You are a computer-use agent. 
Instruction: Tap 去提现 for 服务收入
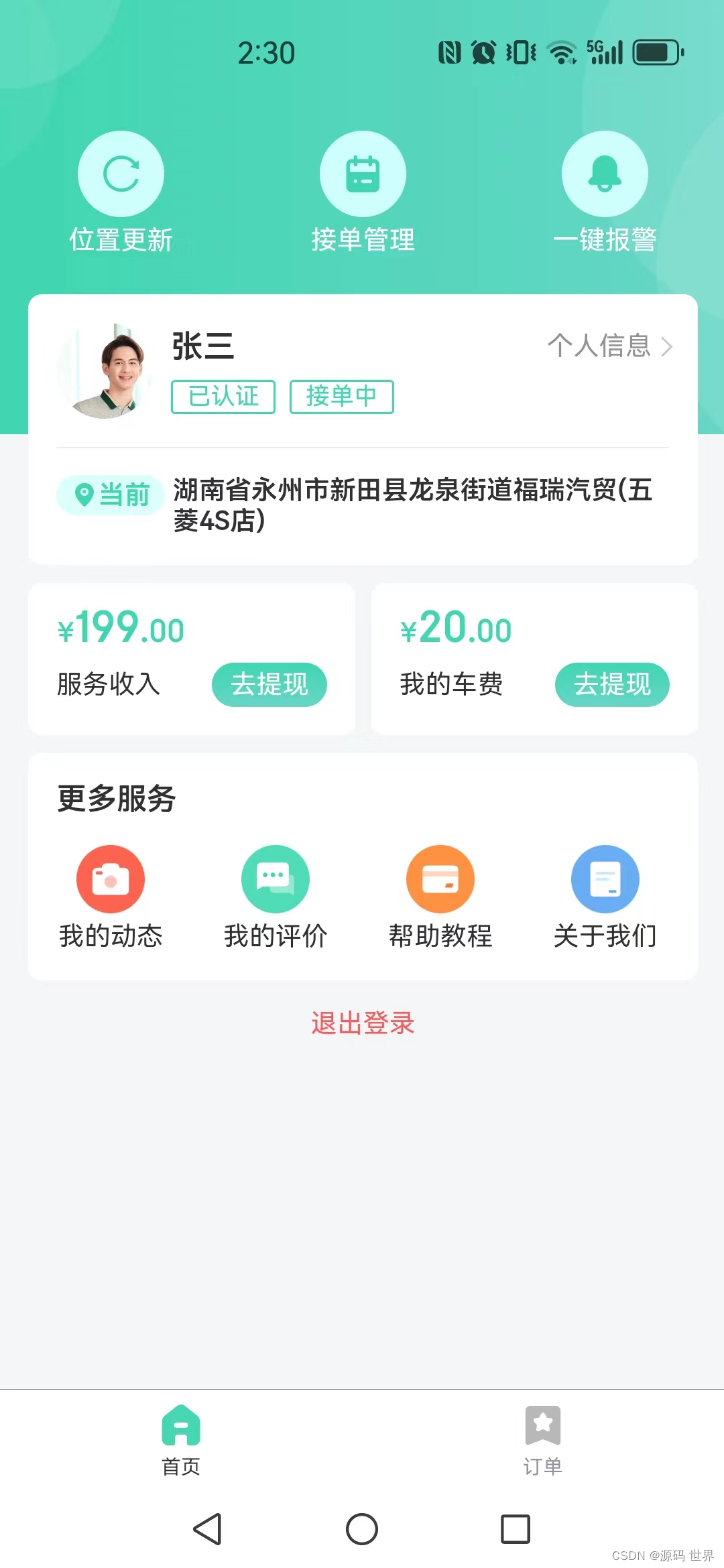click(x=269, y=684)
